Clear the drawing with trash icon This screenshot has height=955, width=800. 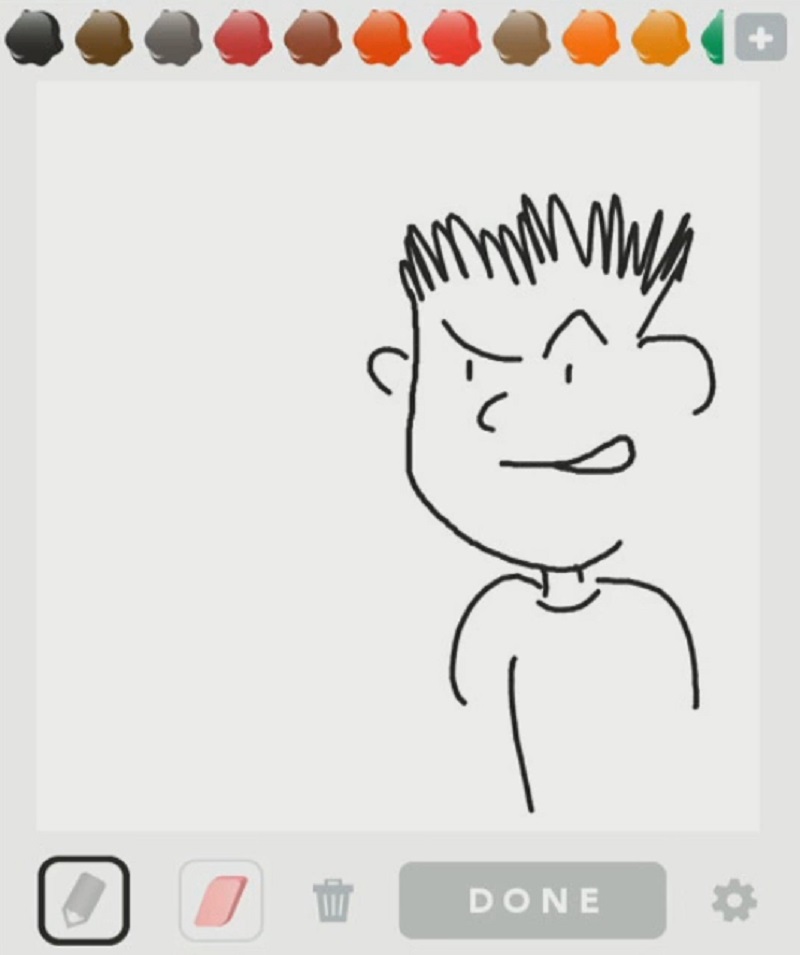coord(333,900)
